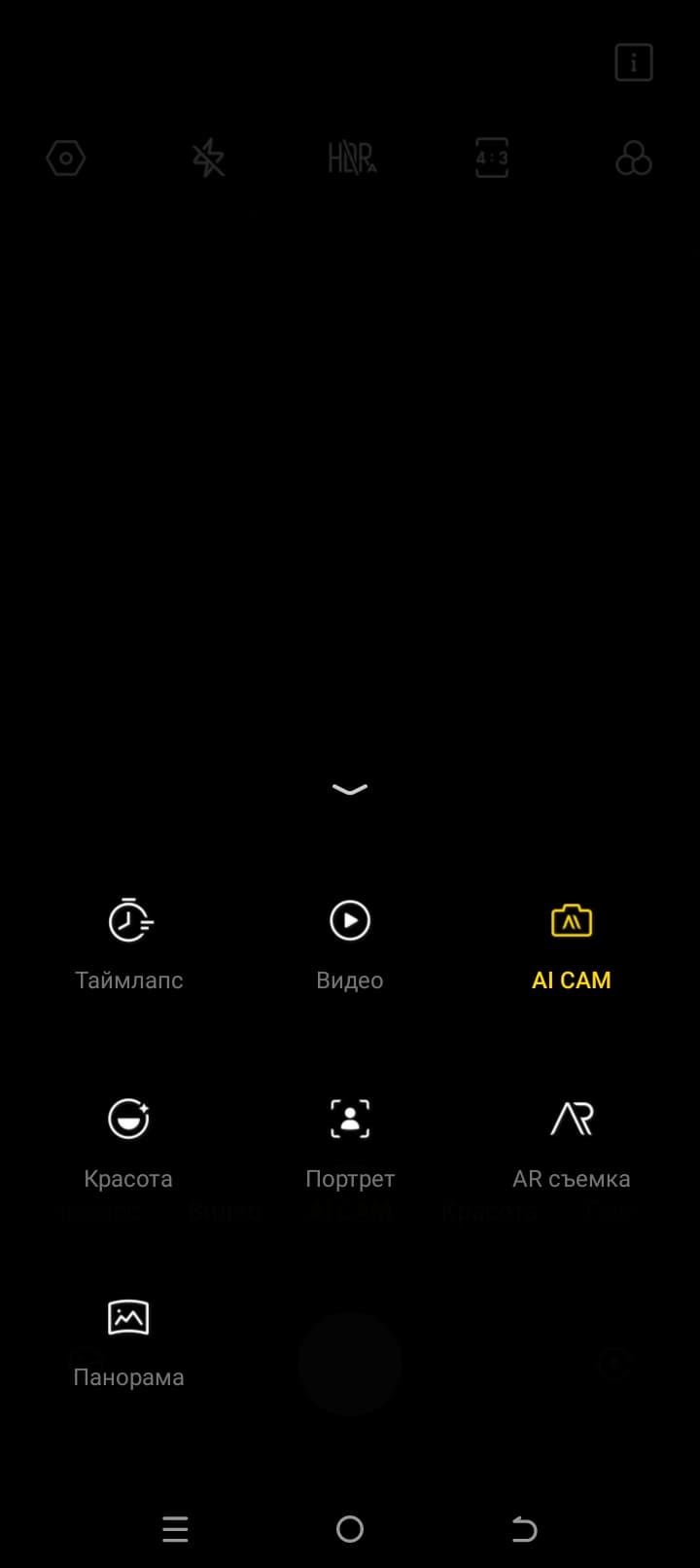700x1568 pixels.
Task: Open the info icon at top
Action: [633, 63]
